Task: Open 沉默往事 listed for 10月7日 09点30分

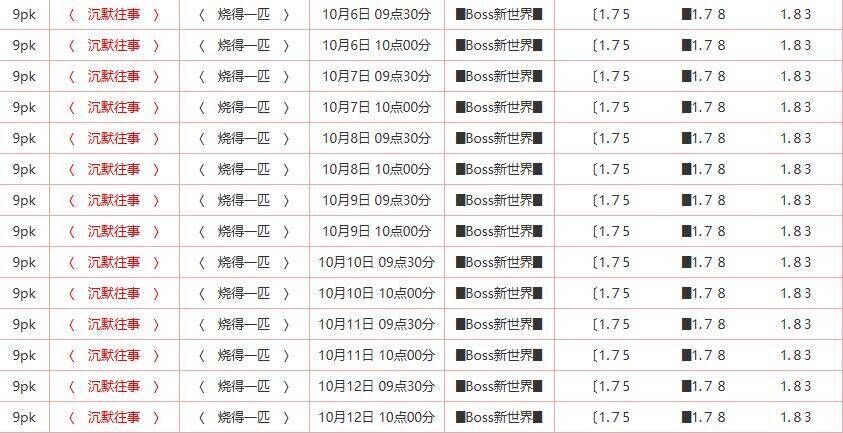Action: pos(114,77)
